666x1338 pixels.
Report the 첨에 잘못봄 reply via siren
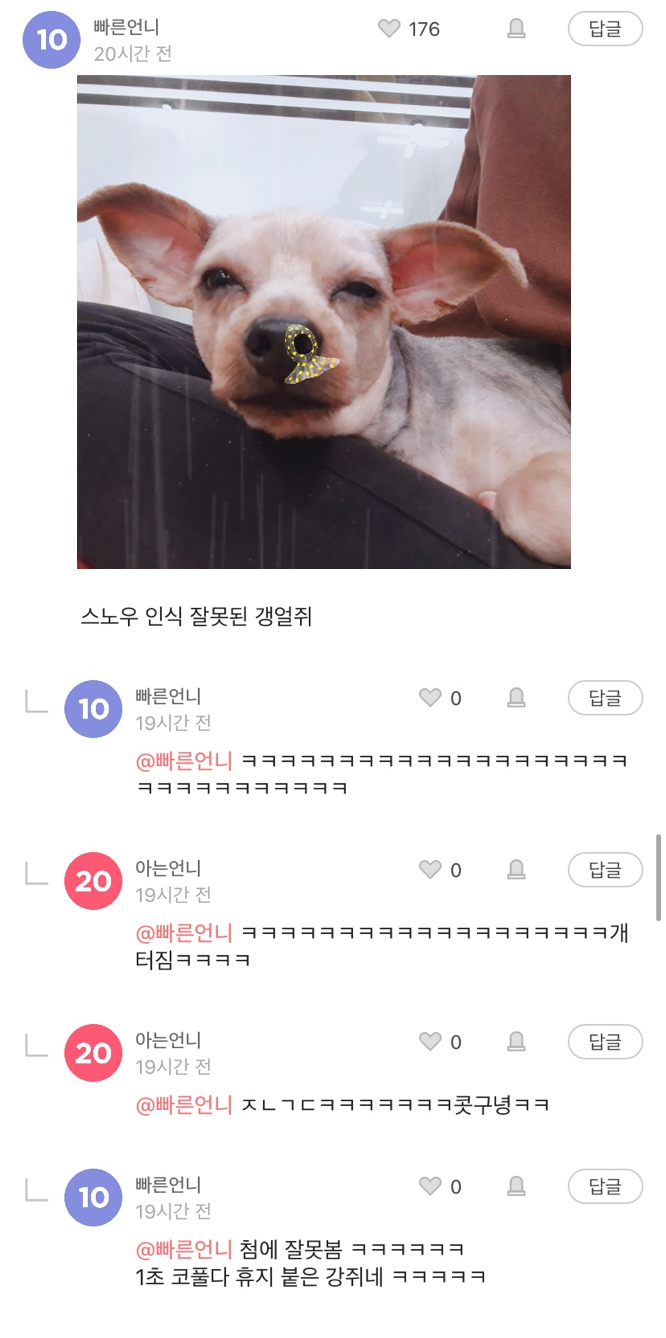click(x=516, y=1186)
